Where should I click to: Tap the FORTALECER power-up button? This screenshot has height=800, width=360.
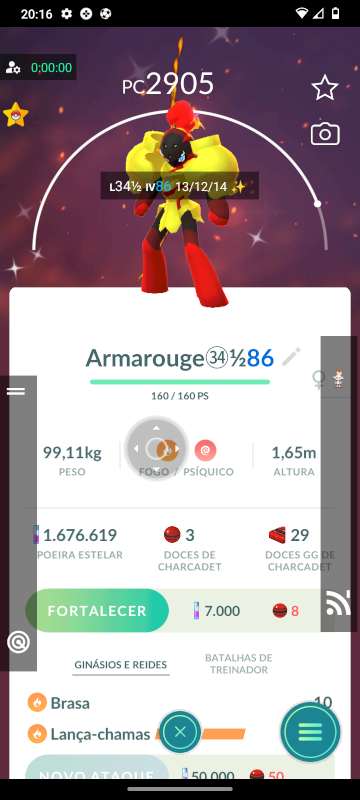97,611
